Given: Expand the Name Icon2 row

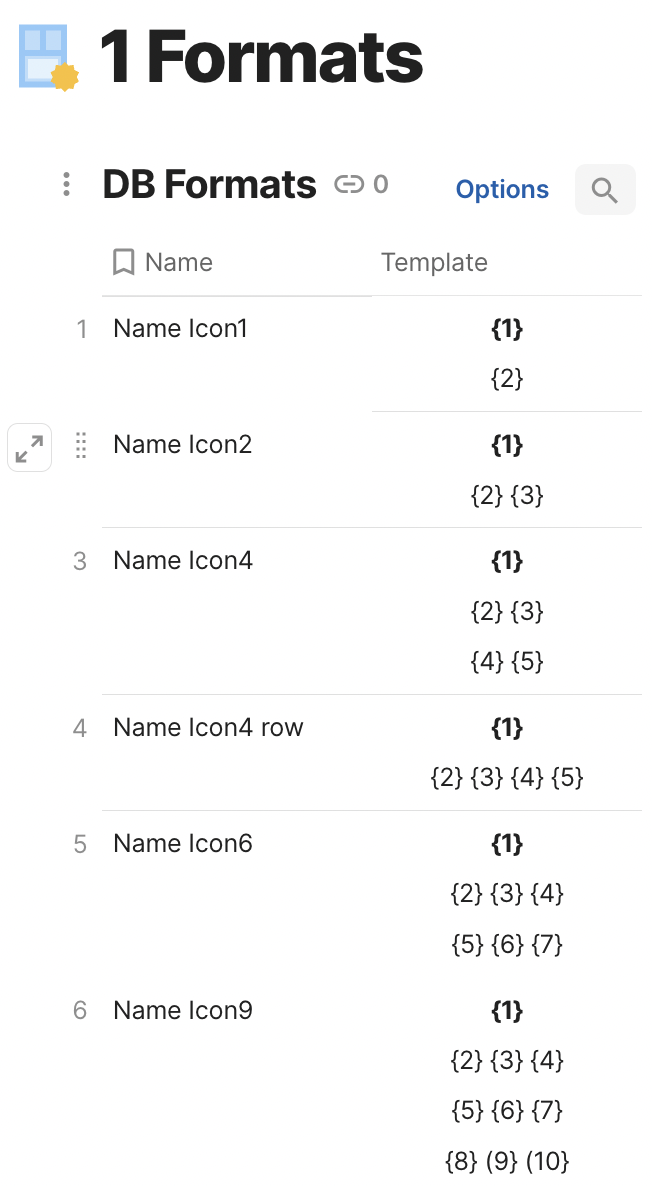Looking at the screenshot, I should click(x=30, y=447).
